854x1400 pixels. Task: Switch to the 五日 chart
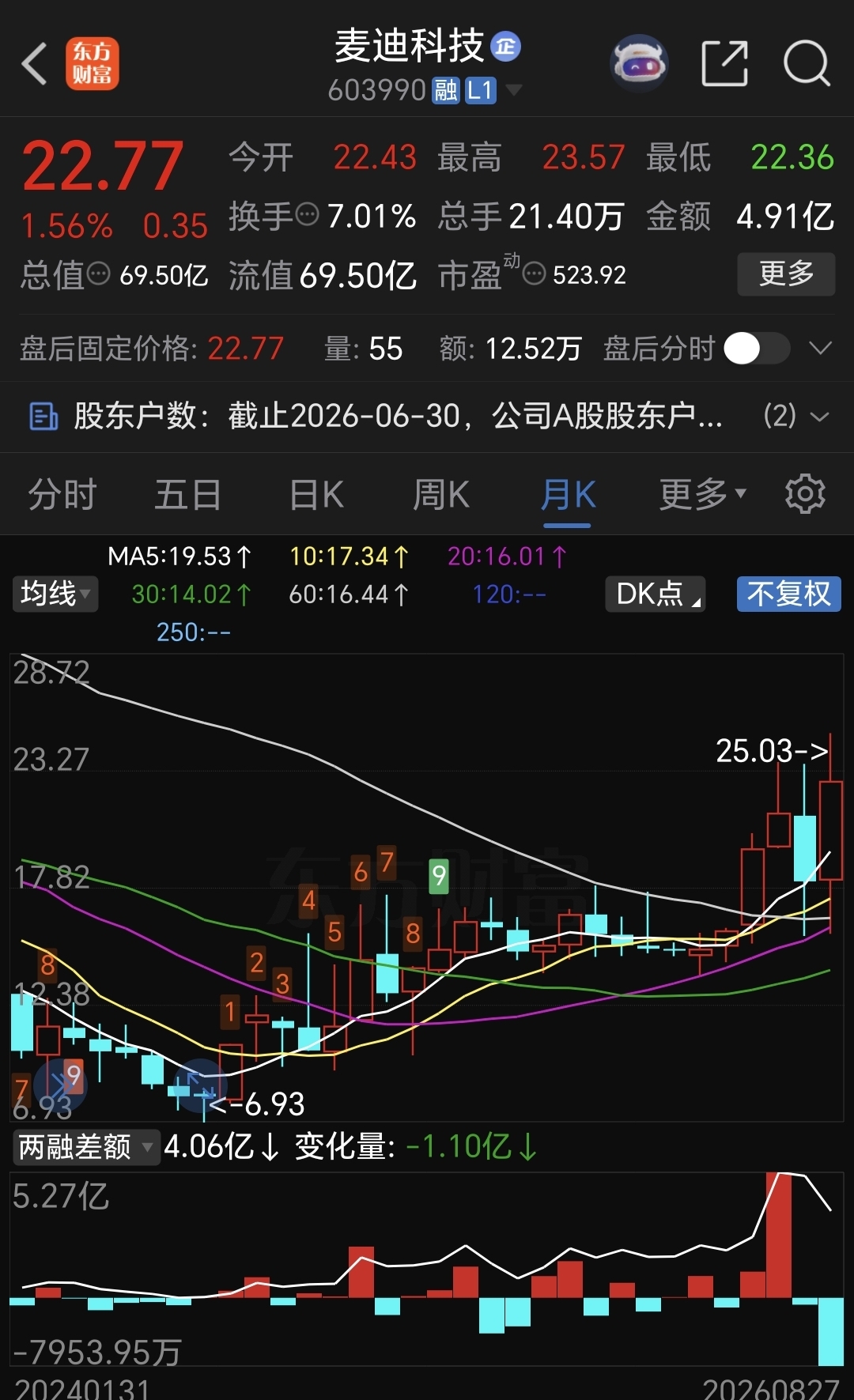(x=188, y=496)
